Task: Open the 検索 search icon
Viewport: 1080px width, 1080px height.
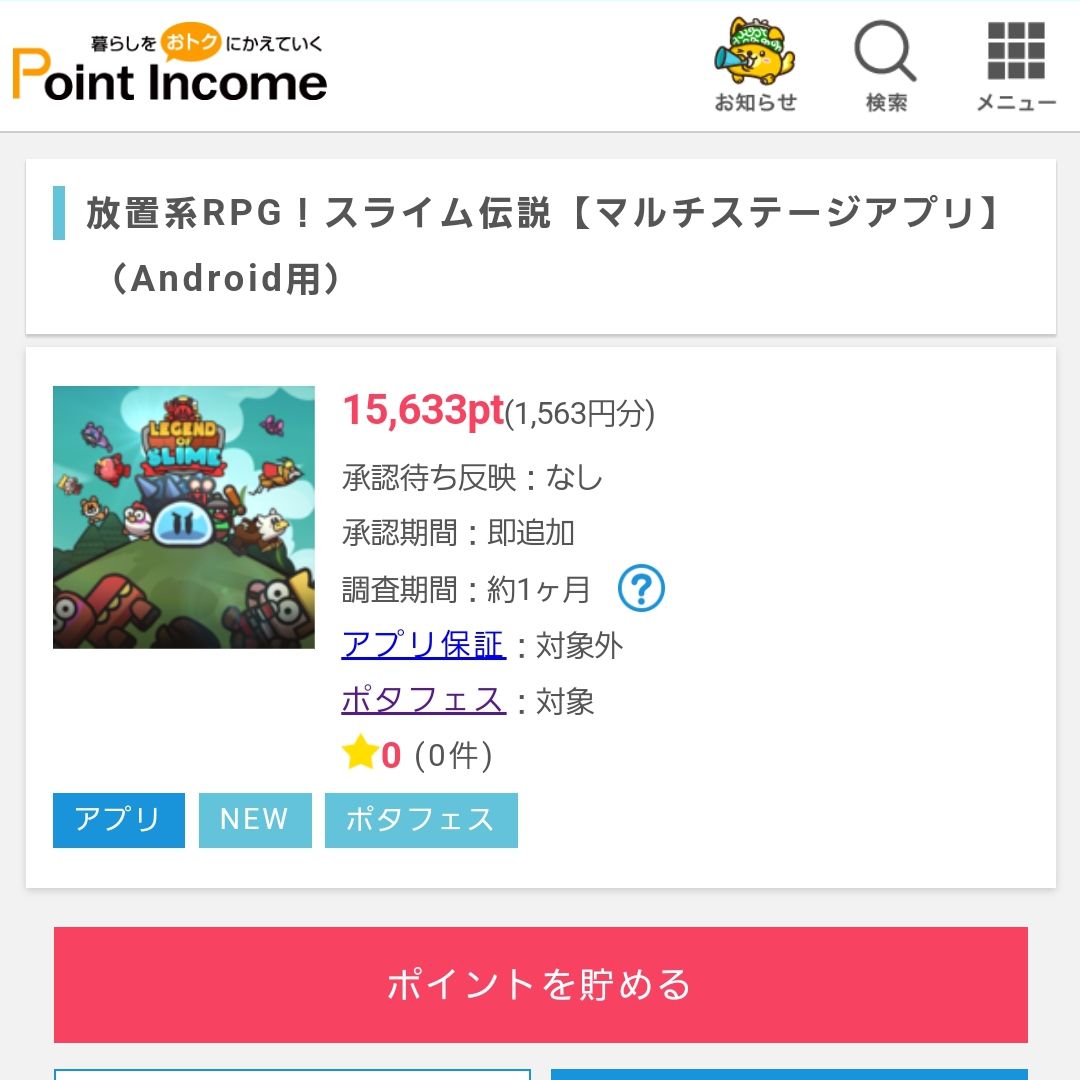Action: (x=886, y=64)
